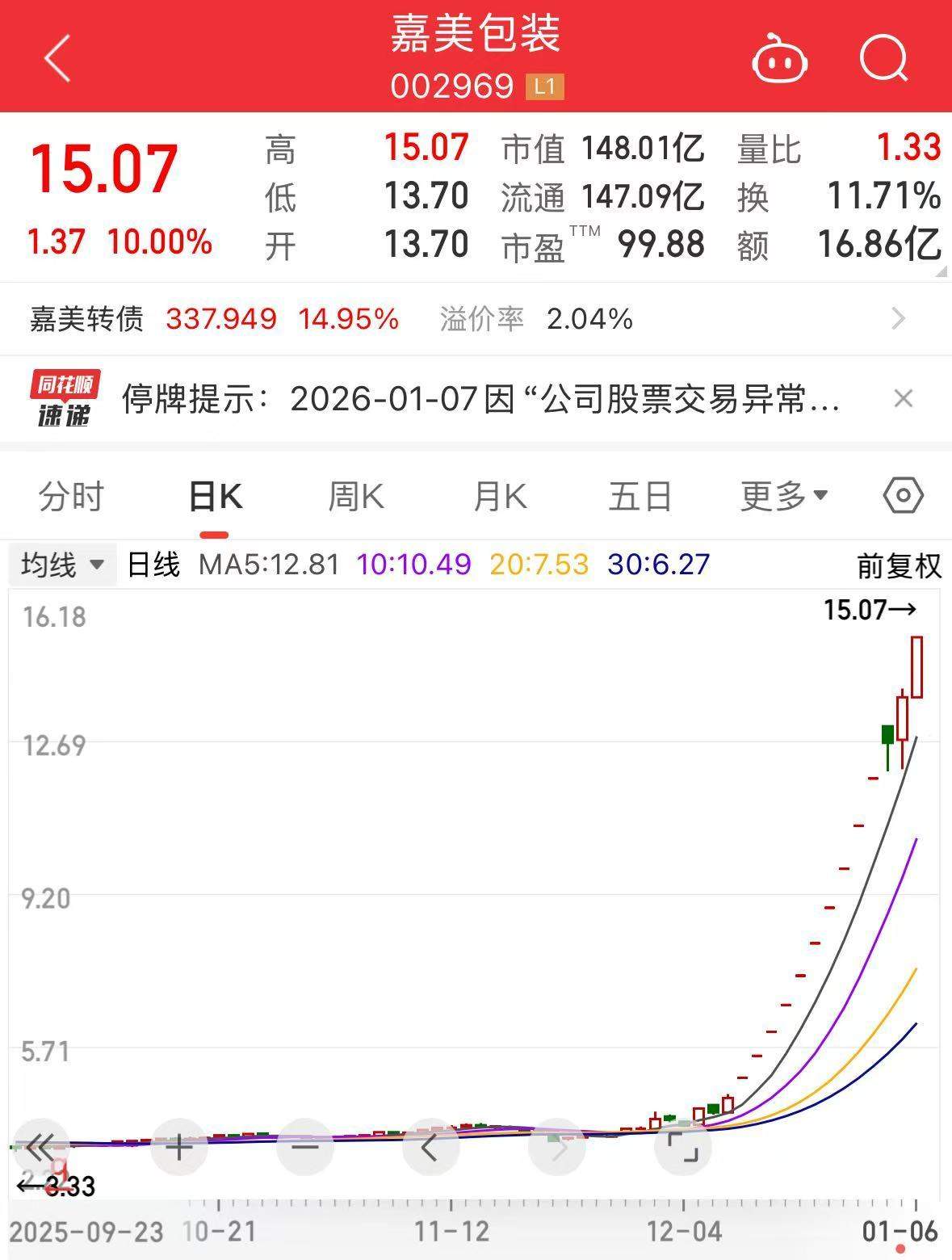Zoom out using the minus icon
The width and height of the screenshot is (952, 1260).
click(x=304, y=1145)
